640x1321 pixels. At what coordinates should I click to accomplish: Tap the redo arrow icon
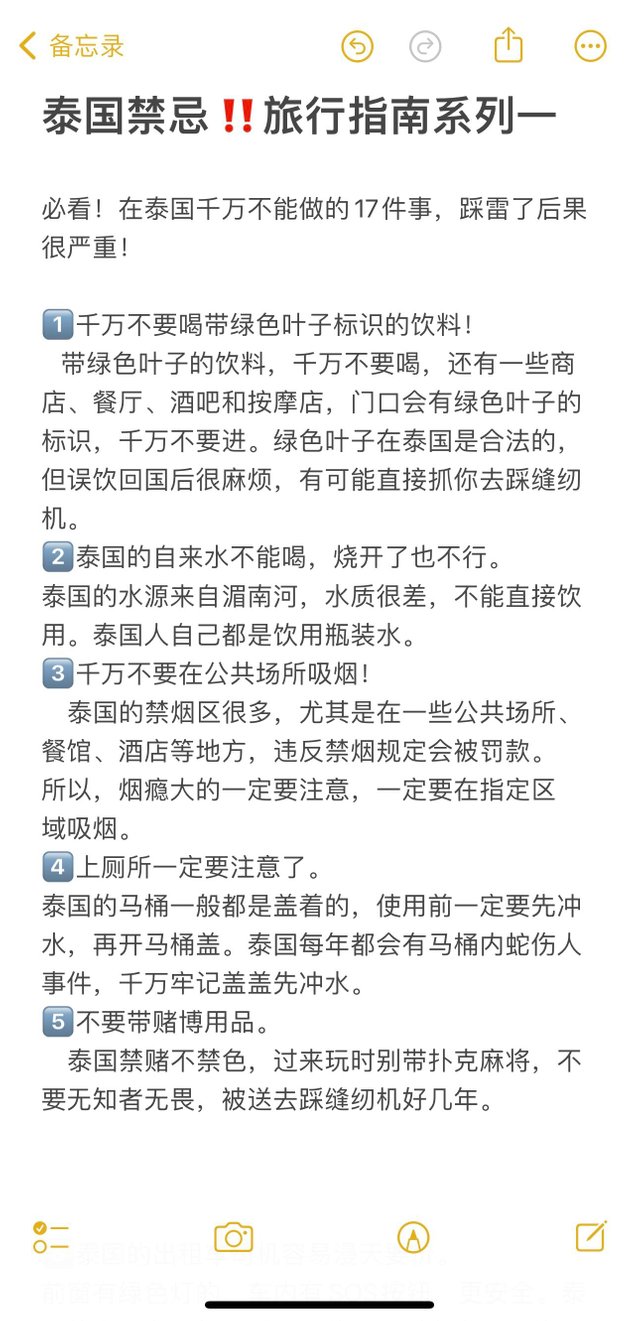click(x=426, y=46)
